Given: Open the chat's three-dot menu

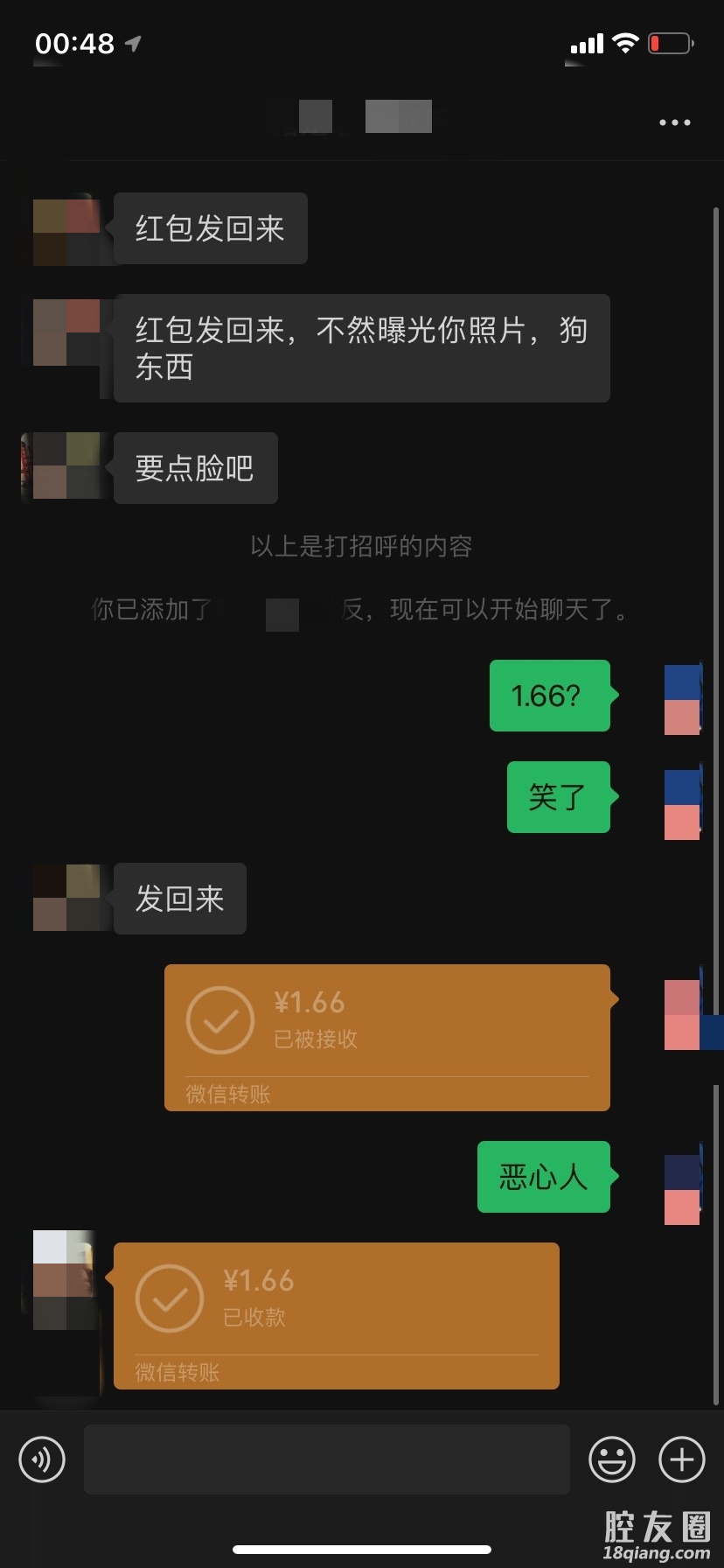Looking at the screenshot, I should pos(674,122).
